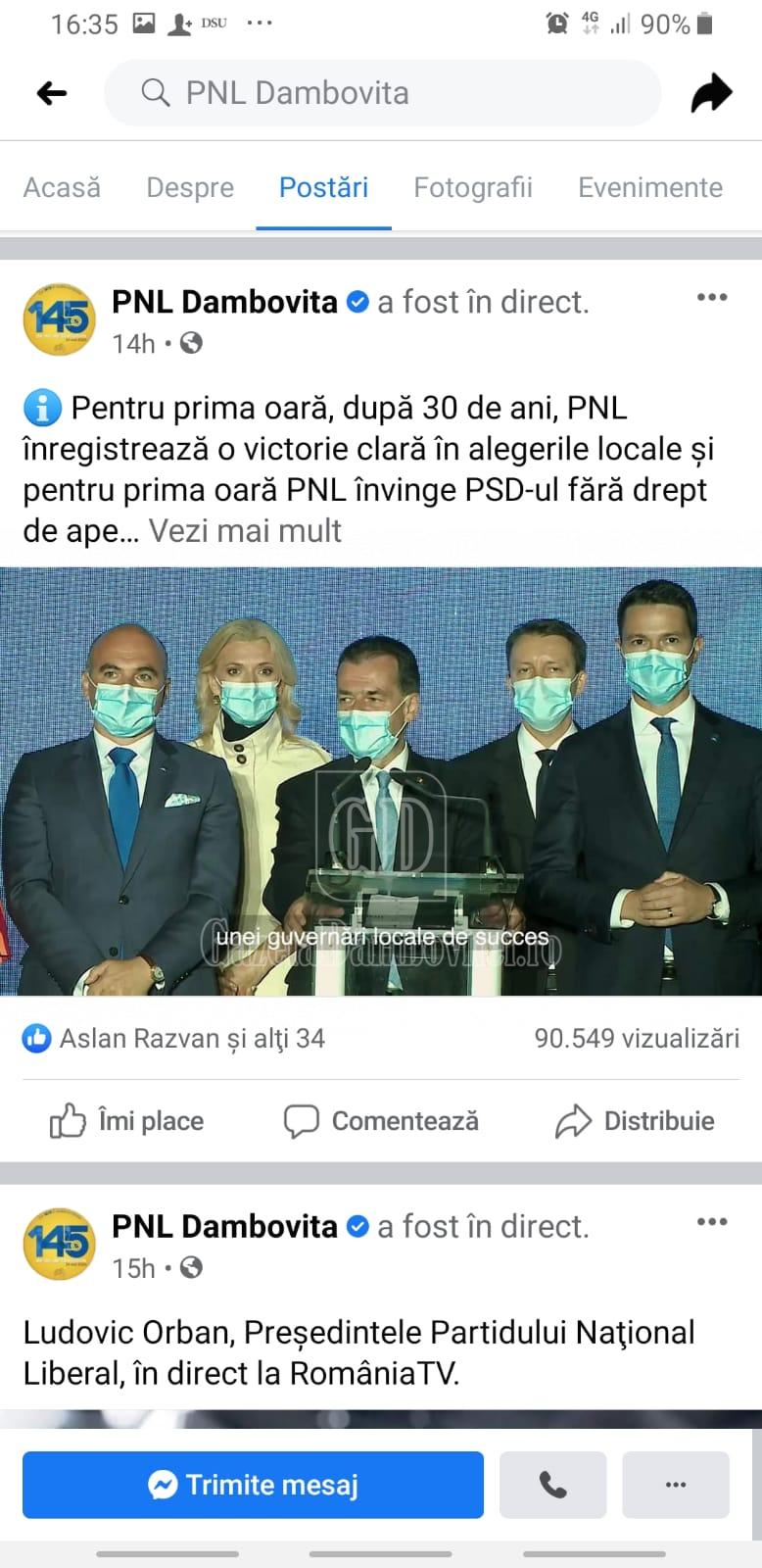Screen dimensions: 762x1568
Task: Share the page via top arrow icon
Action: [x=712, y=93]
